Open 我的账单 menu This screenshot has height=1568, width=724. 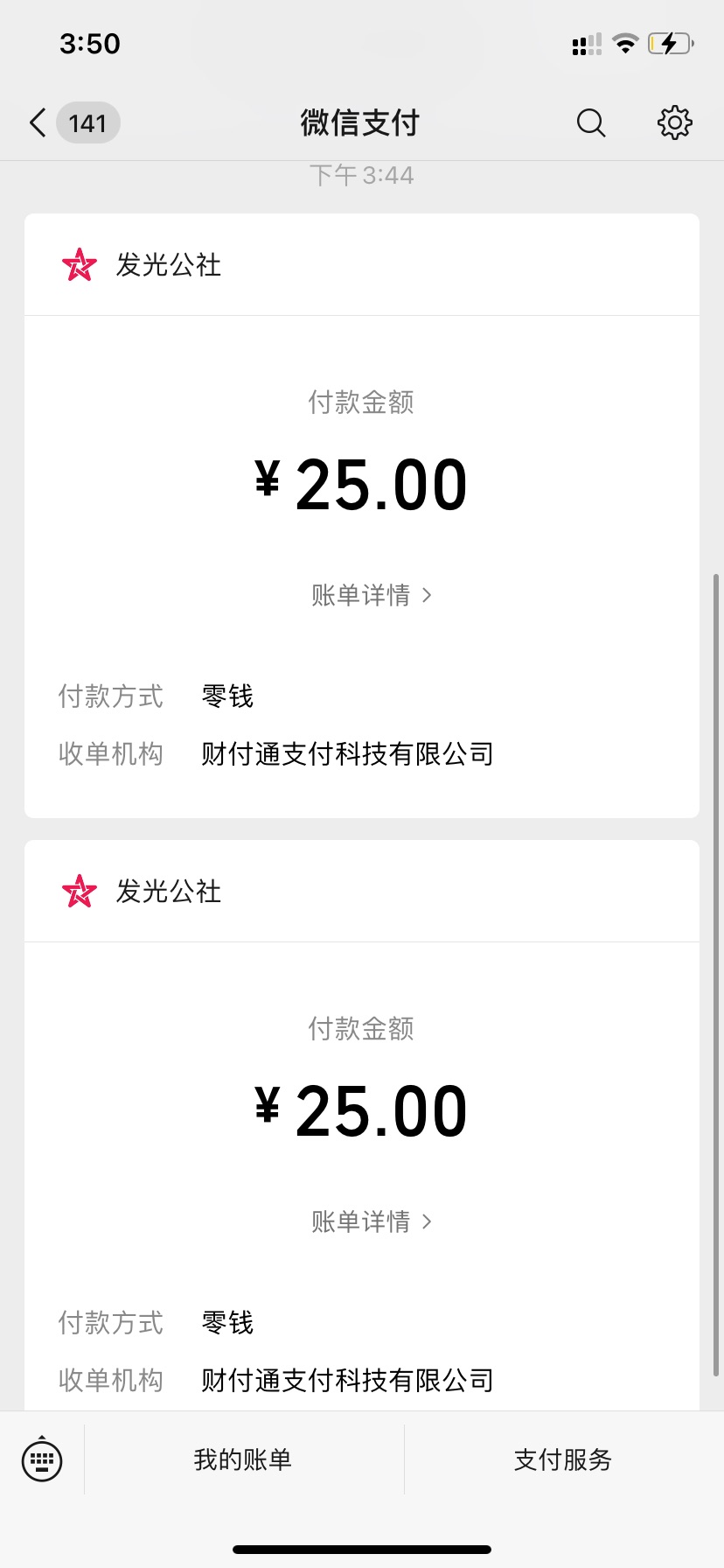tap(243, 1459)
